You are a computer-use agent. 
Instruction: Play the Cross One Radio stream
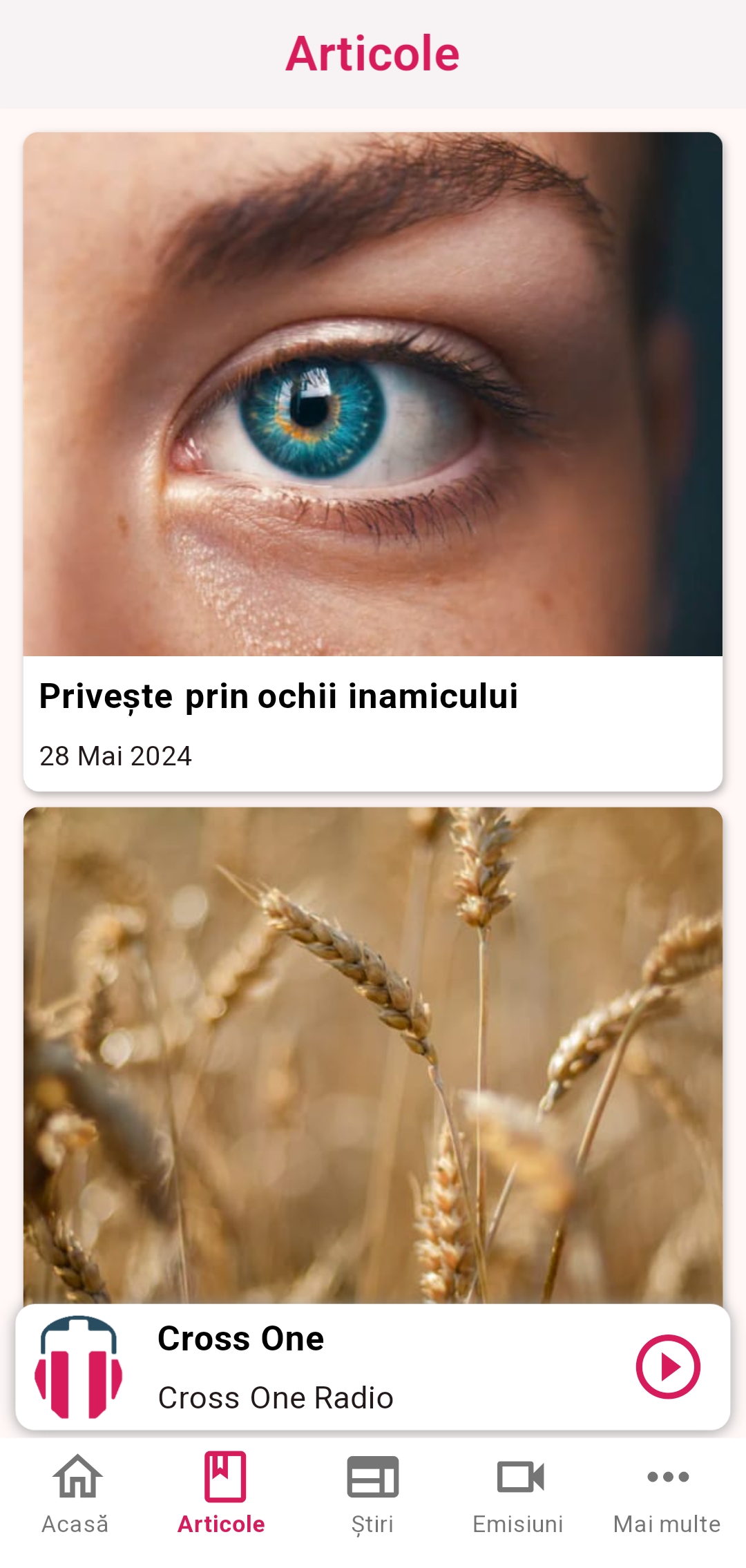[x=667, y=1366]
